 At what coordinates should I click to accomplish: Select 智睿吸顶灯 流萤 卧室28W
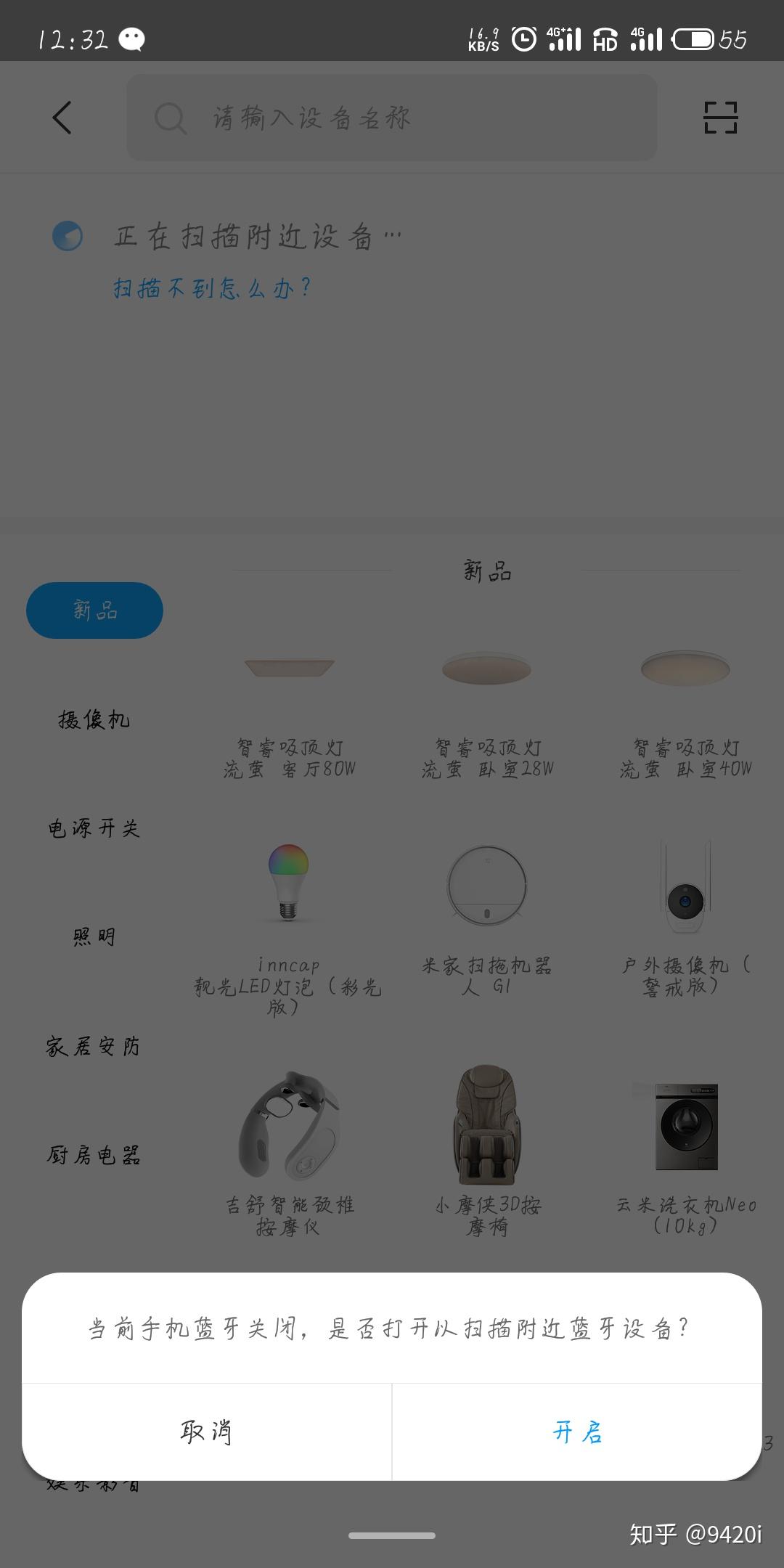(x=487, y=711)
